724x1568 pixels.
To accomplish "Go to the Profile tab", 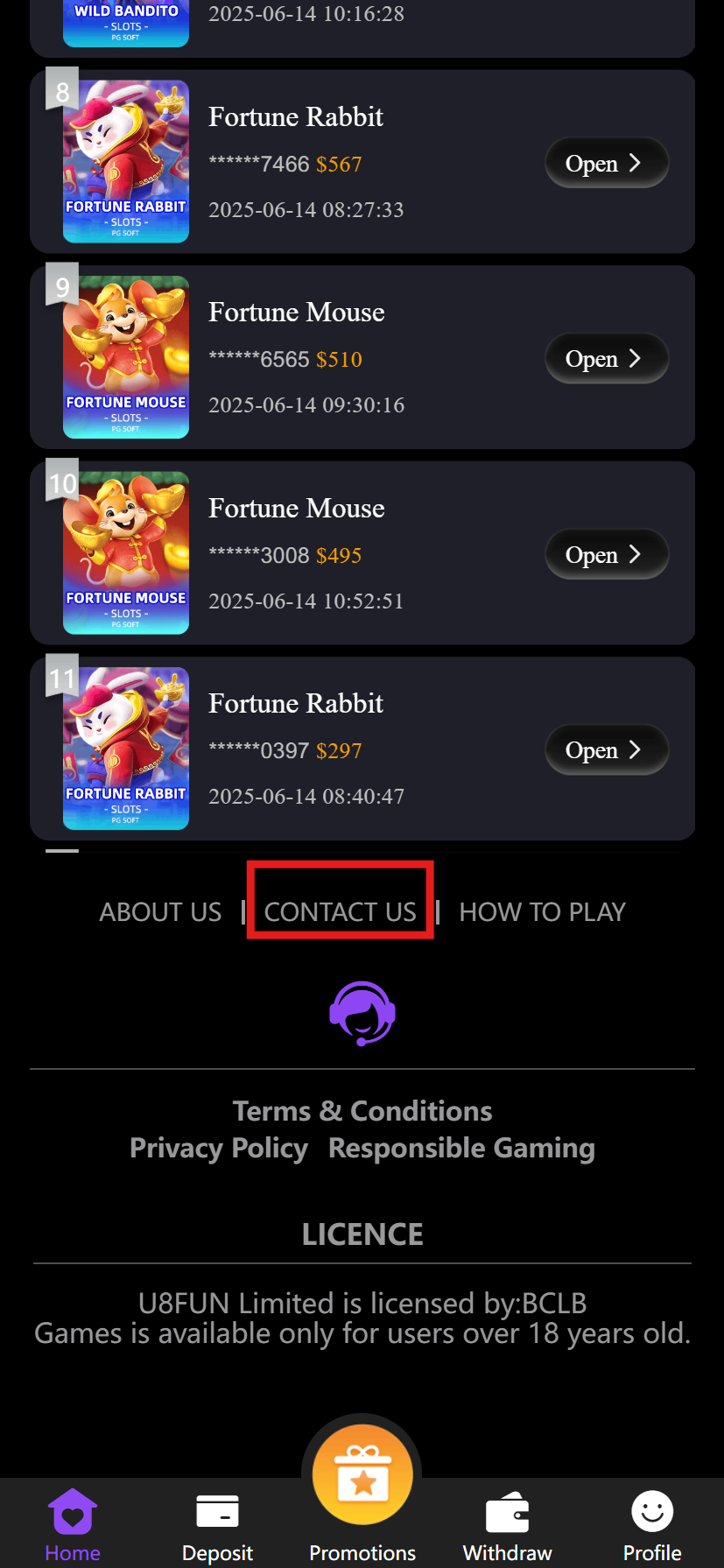I will [x=652, y=1524].
